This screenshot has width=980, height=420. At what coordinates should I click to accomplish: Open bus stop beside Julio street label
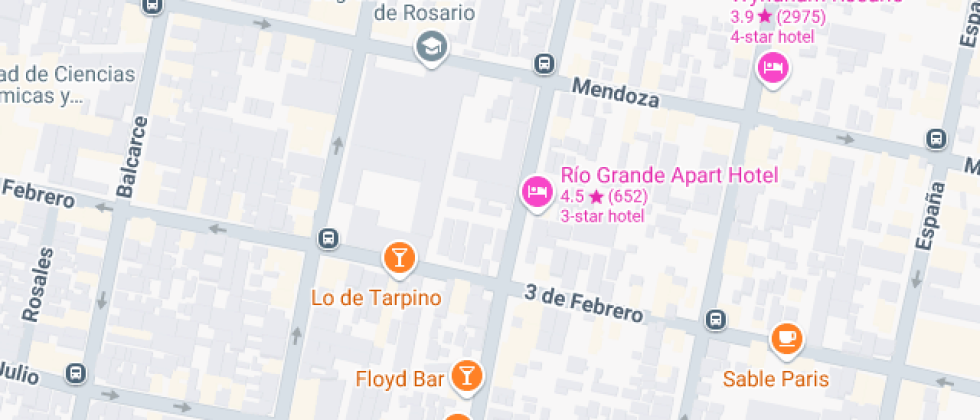(x=75, y=373)
